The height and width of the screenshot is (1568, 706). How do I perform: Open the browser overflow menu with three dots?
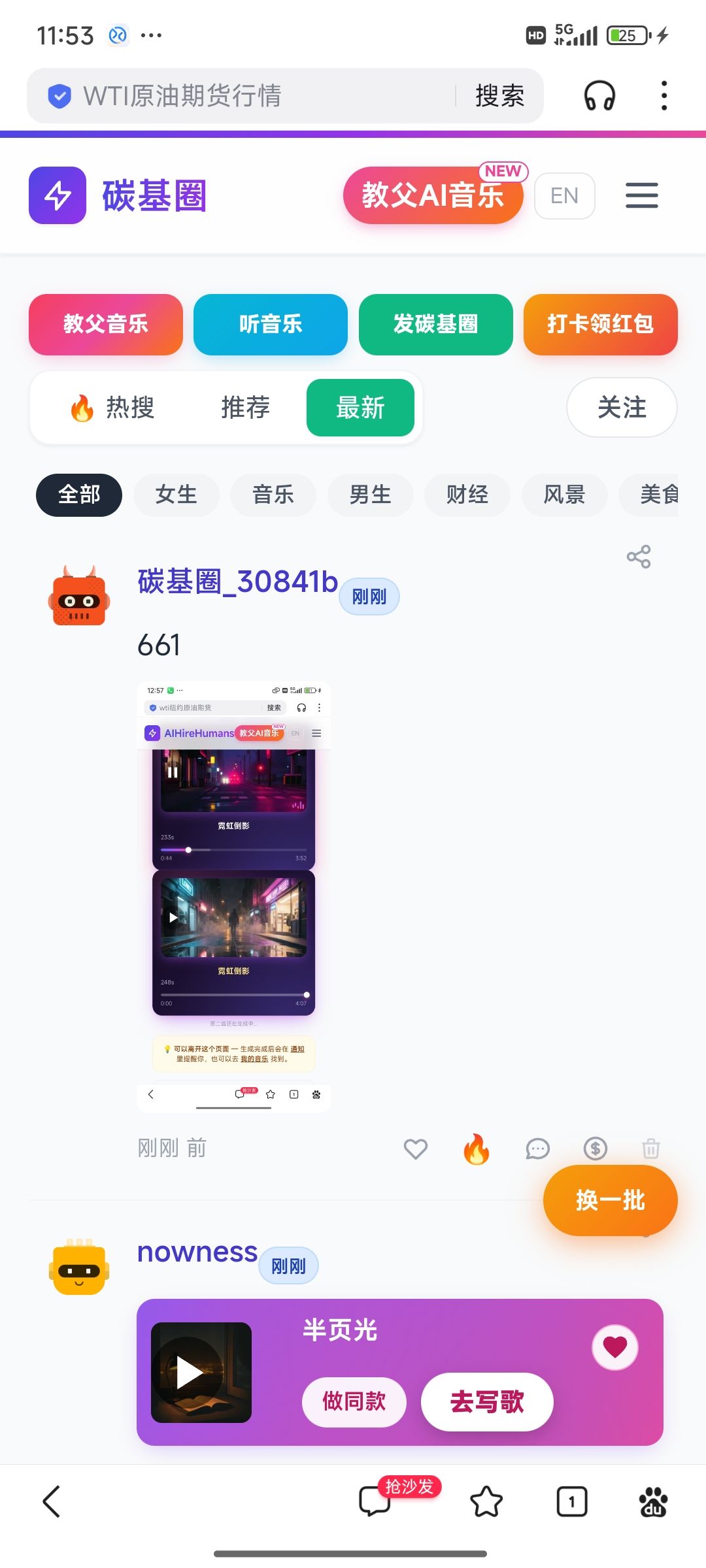pos(664,95)
